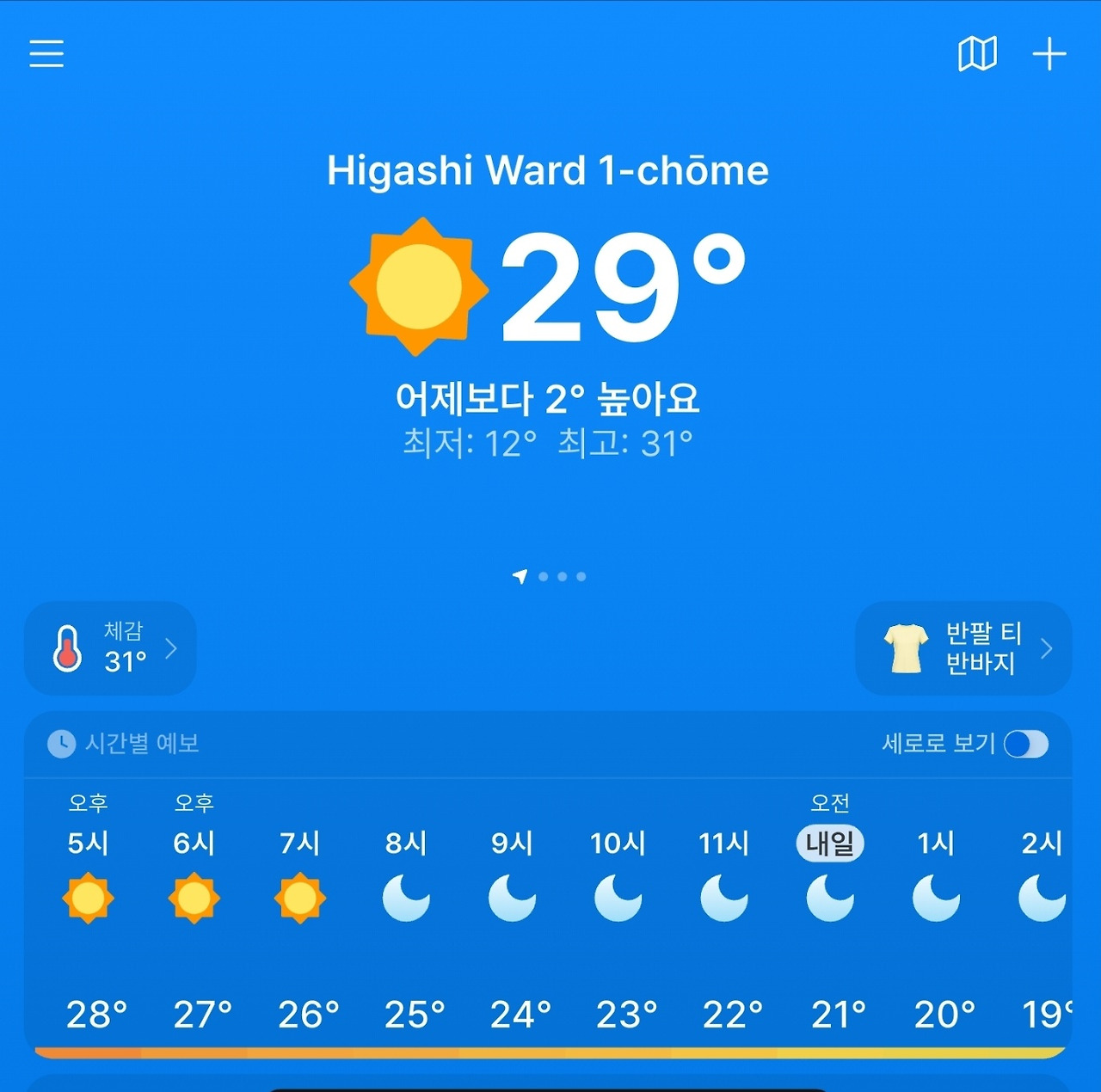Open the 체감 31° feels-like card
This screenshot has height=1092, width=1101.
pos(110,647)
